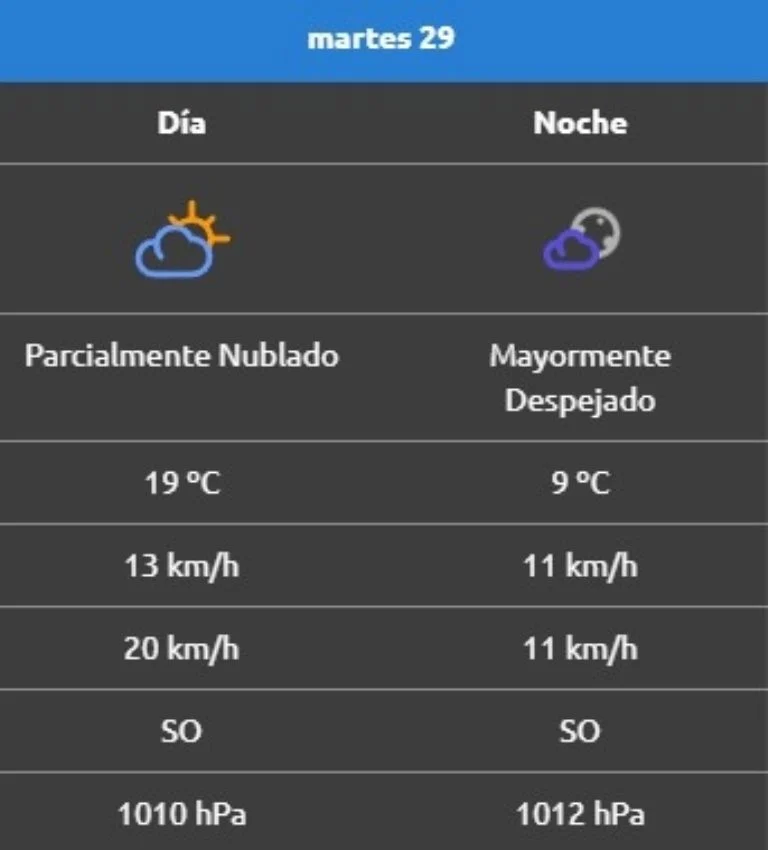Click the 1012 hPa pressure reading
This screenshot has height=850, width=768.
(581, 814)
